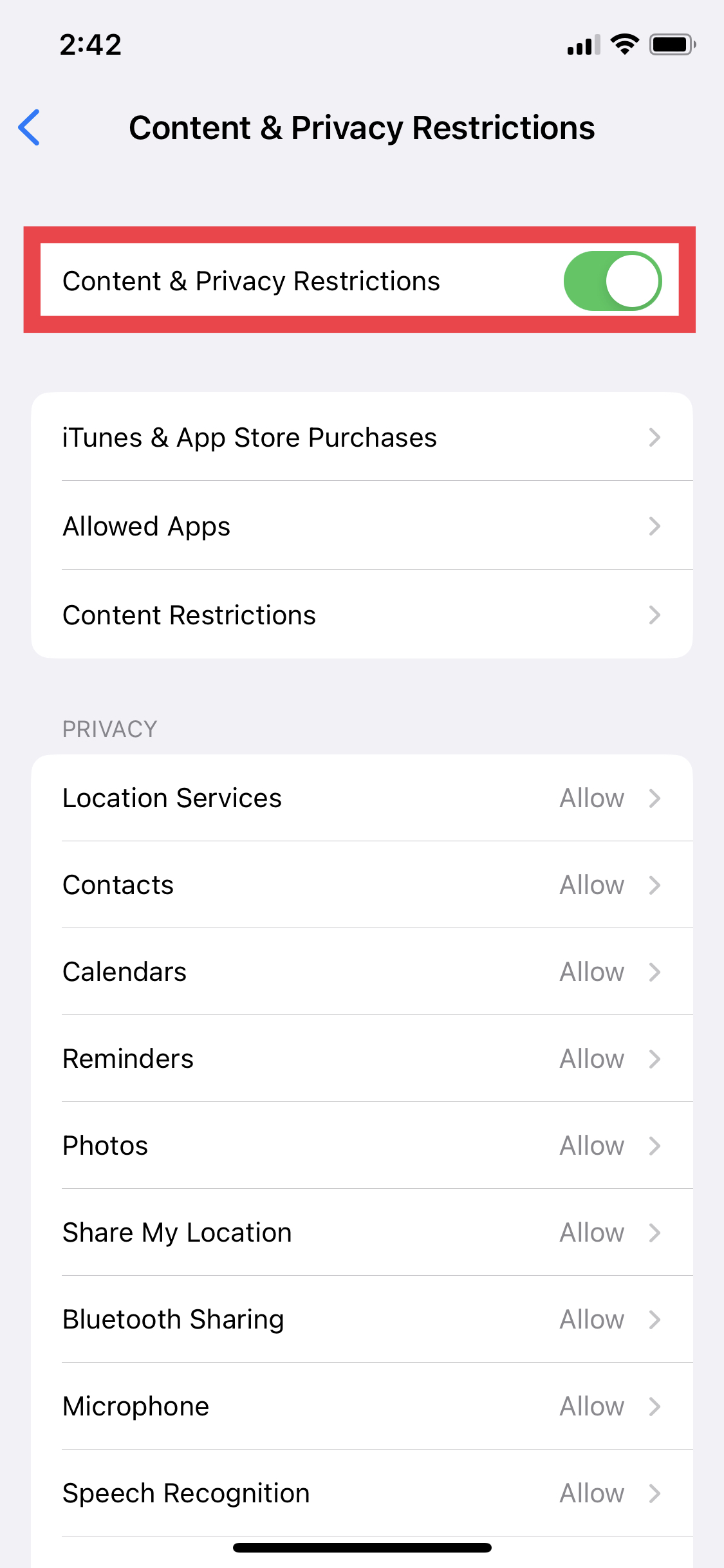Screen dimensions: 724x1568
Task: Open Photos privacy setting
Action: click(362, 1146)
